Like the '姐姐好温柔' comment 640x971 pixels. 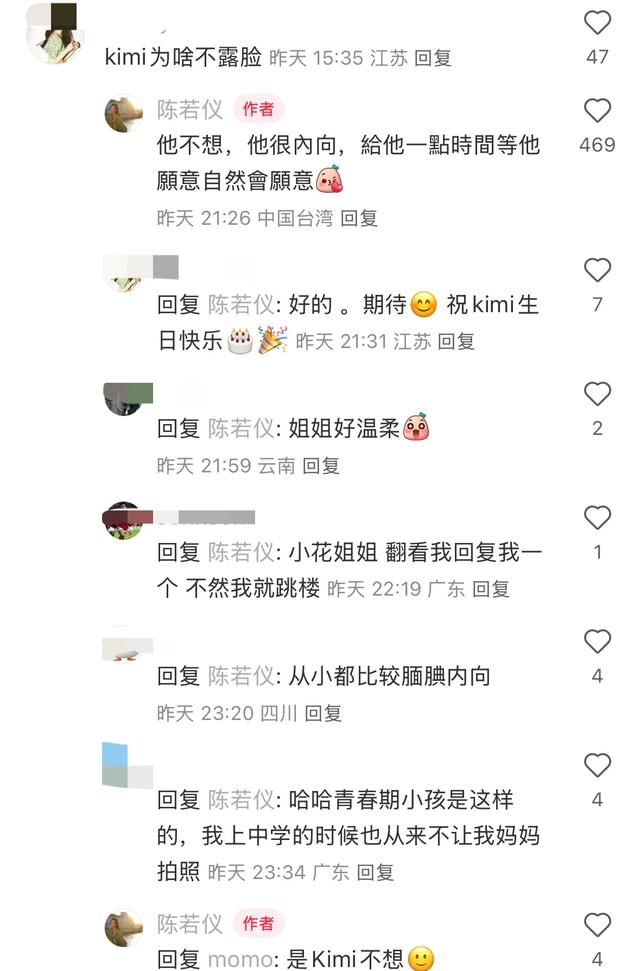pos(597,394)
